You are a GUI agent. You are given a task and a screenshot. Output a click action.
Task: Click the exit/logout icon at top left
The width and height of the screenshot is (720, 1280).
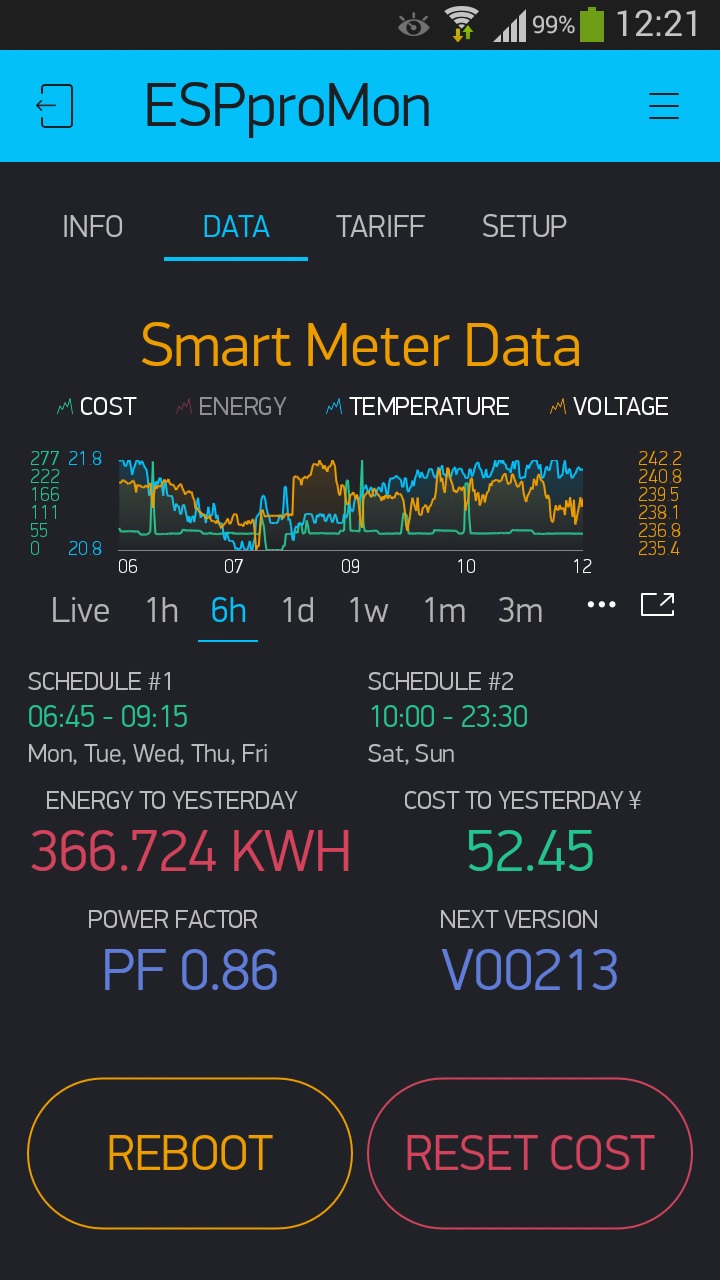point(57,106)
